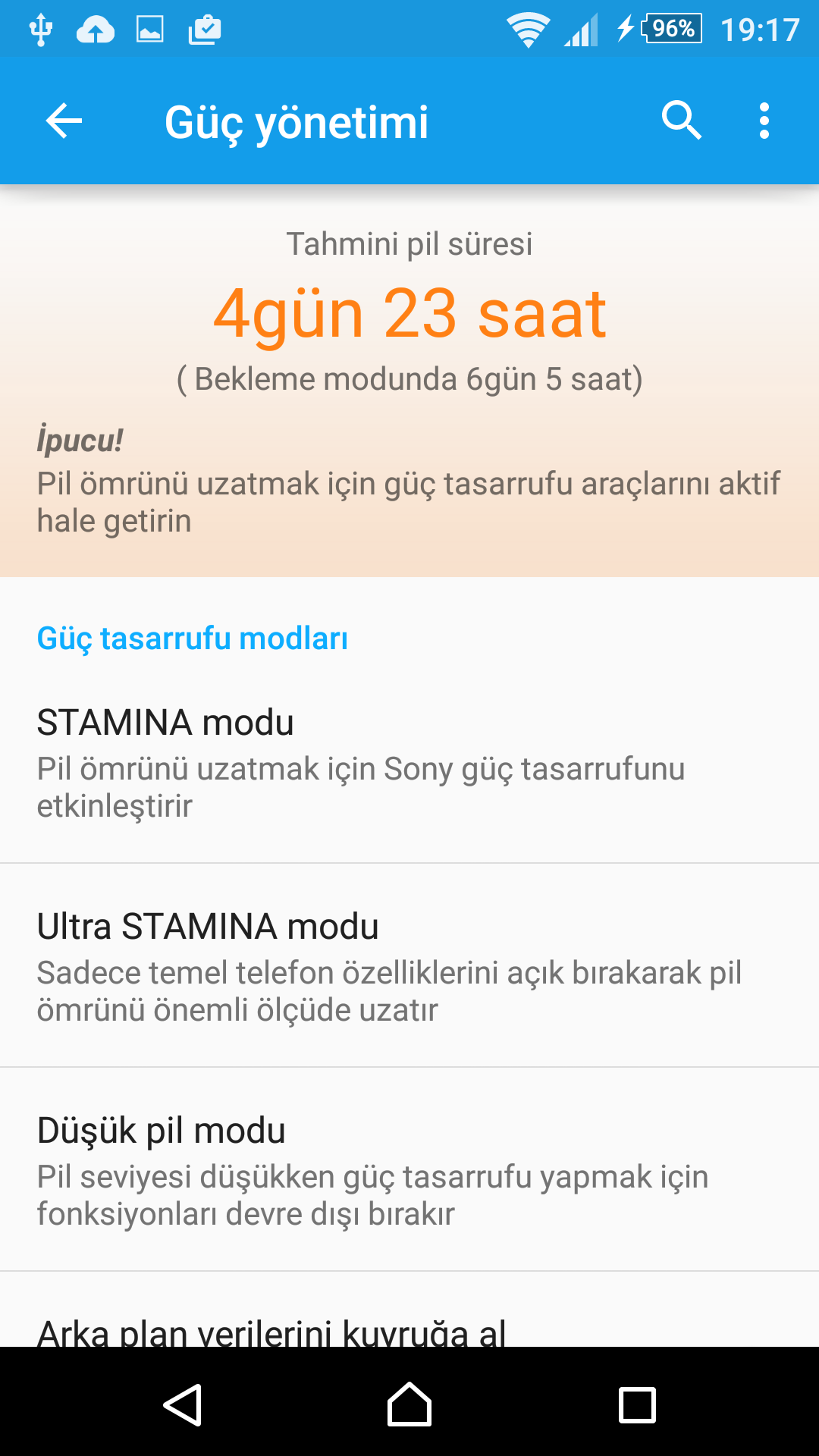Open the overflow menu

point(764,121)
